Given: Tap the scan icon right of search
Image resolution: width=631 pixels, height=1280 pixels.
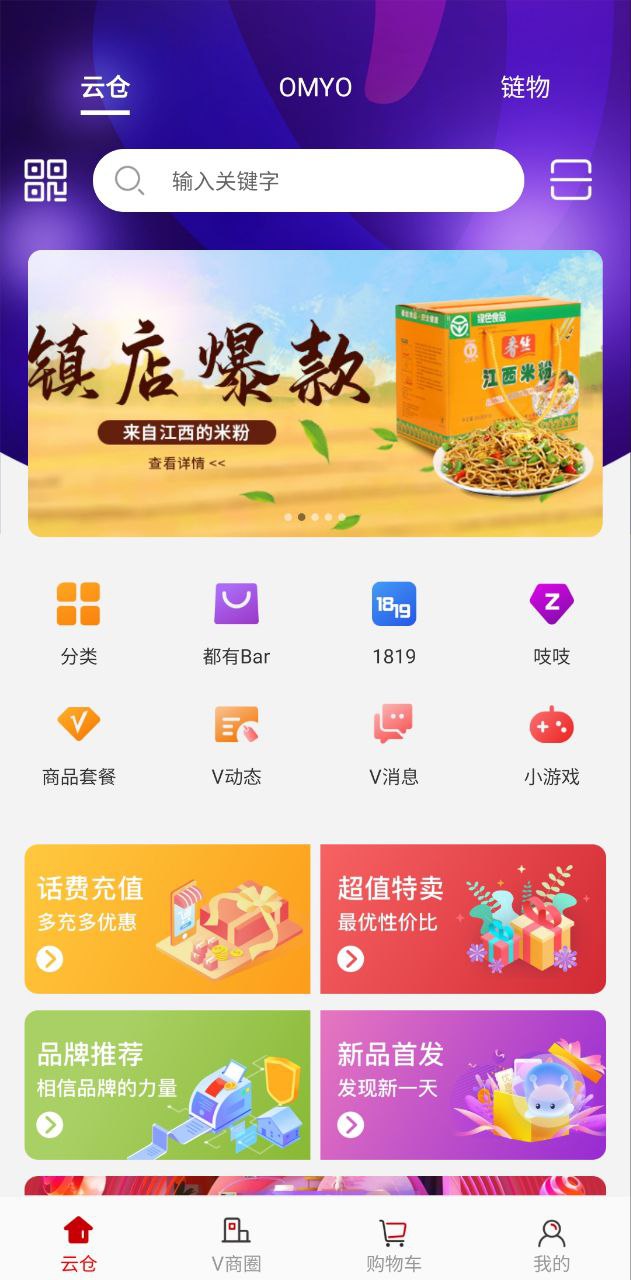Looking at the screenshot, I should (571, 181).
